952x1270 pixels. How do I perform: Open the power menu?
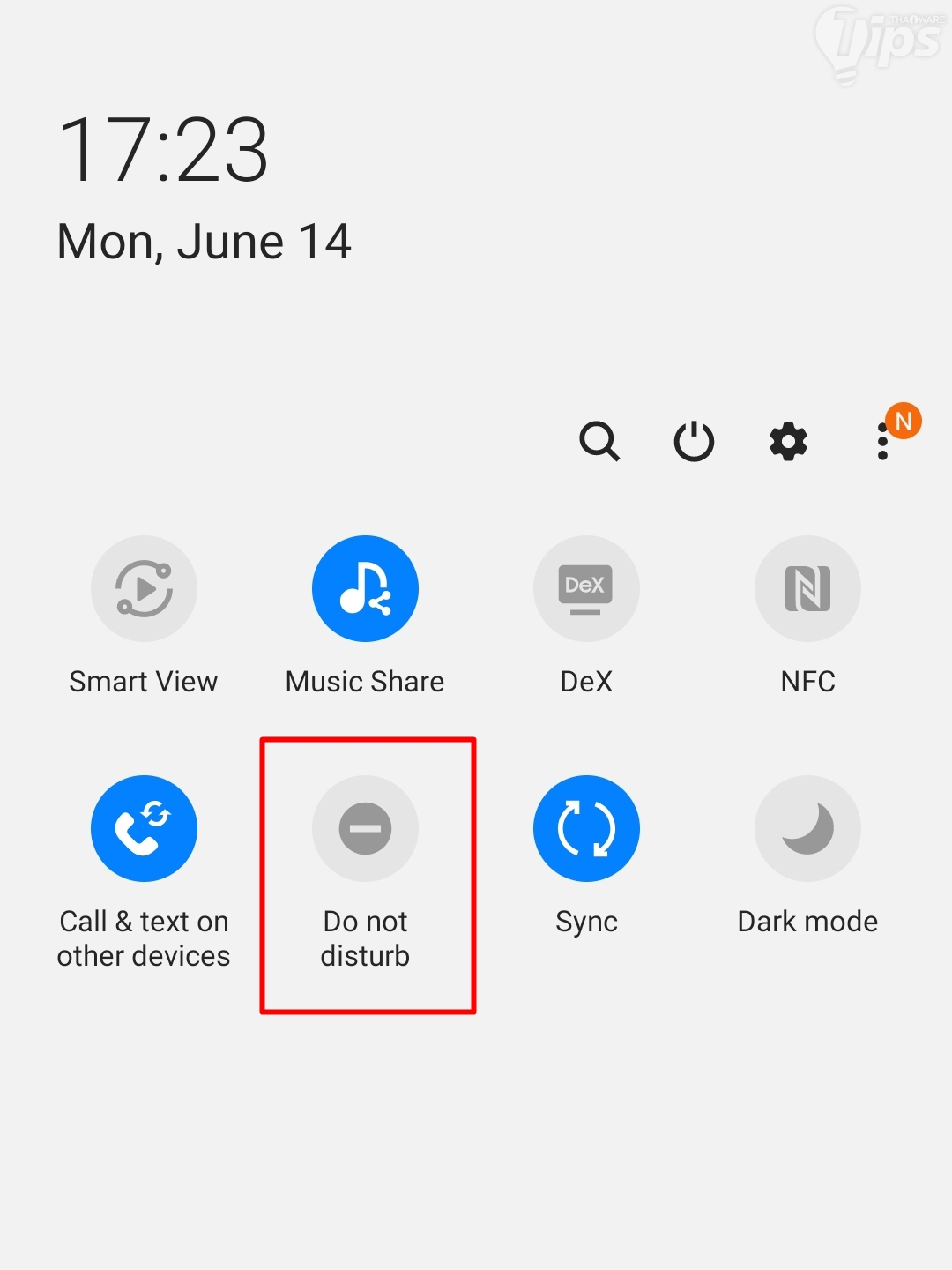pyautogui.click(x=694, y=441)
